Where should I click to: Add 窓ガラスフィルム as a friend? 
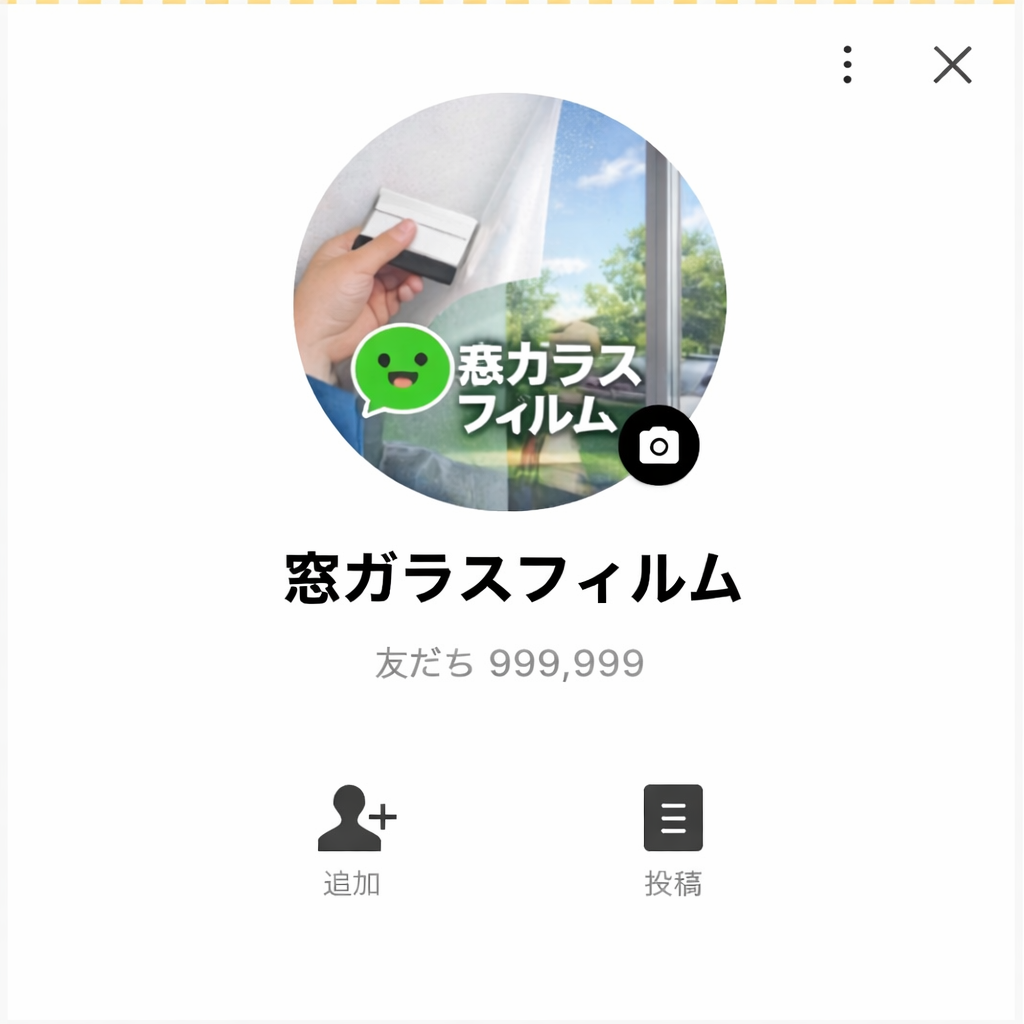355,838
